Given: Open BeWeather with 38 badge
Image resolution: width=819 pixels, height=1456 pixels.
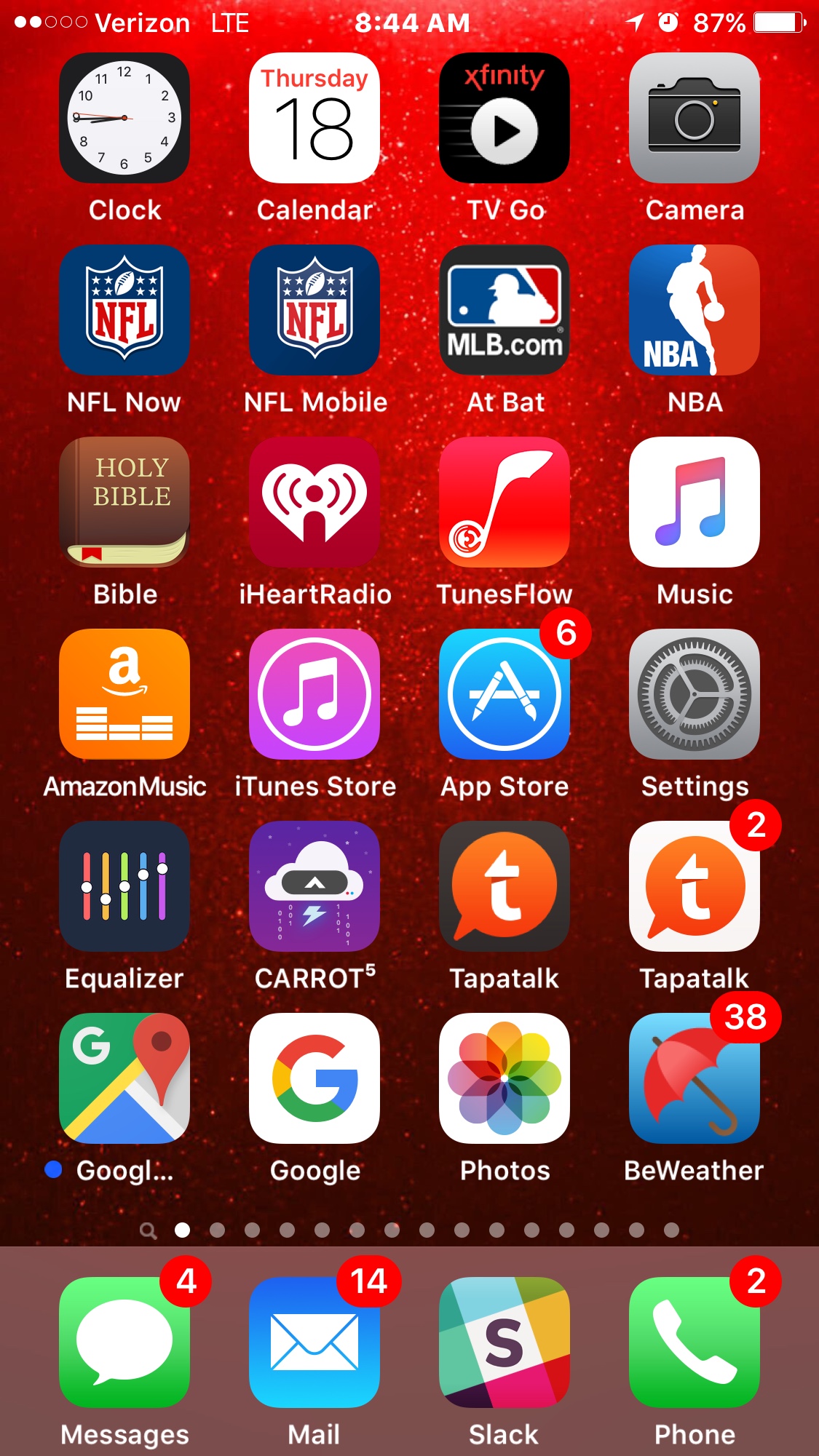Looking at the screenshot, I should [695, 1078].
